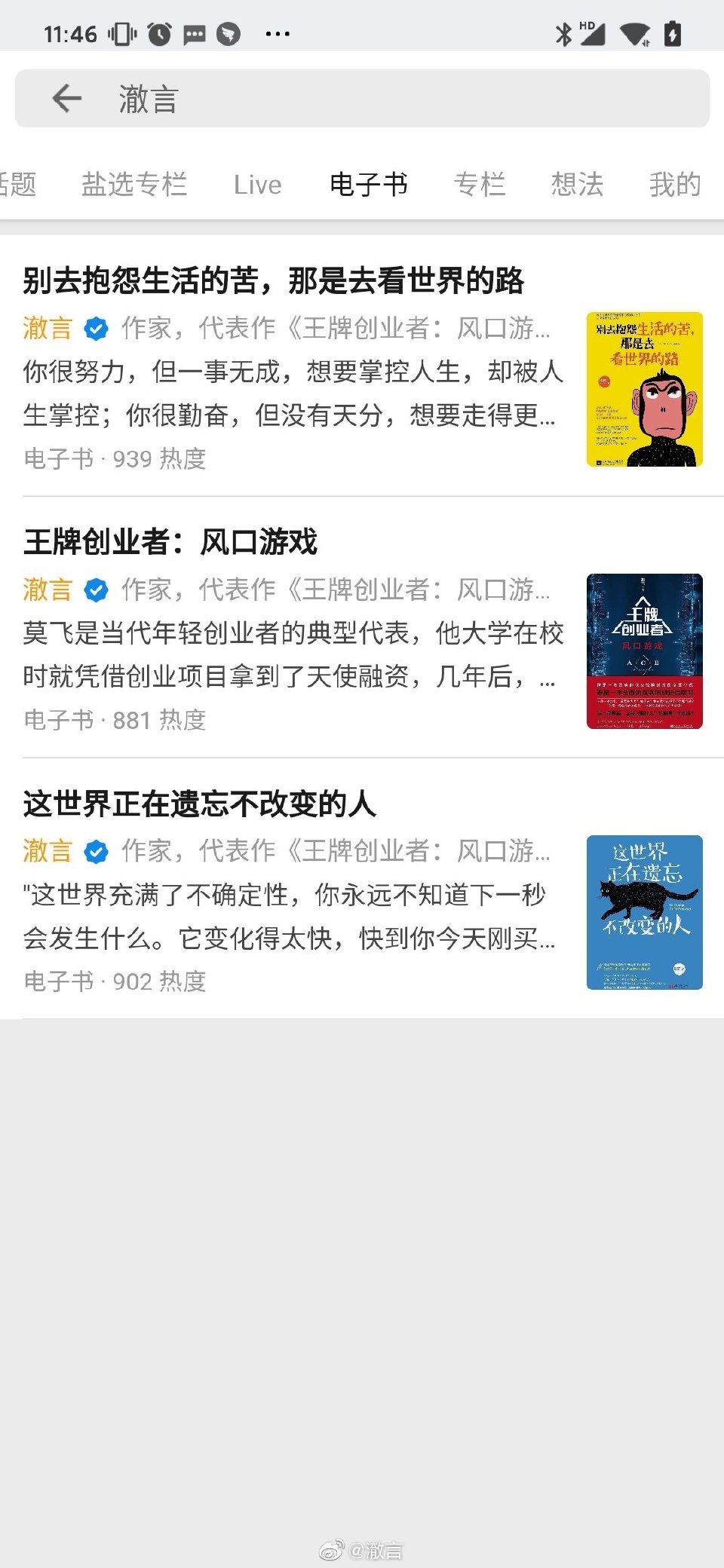Click the yellow book cover thumbnail
Screen dimensions: 724x1568
pos(643,388)
